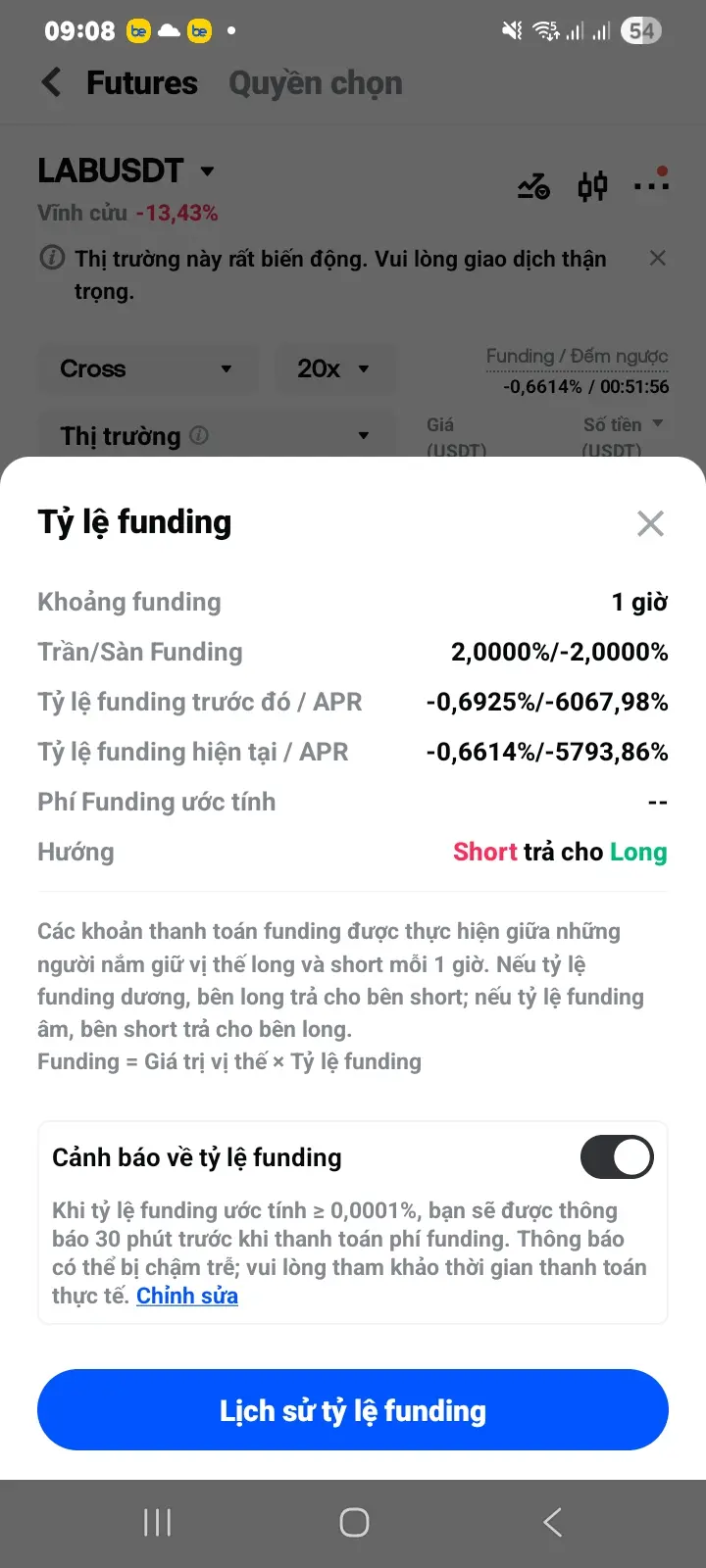The height and width of the screenshot is (1568, 706).
Task: Open the Chỉnh sửa link
Action: click(x=187, y=1296)
